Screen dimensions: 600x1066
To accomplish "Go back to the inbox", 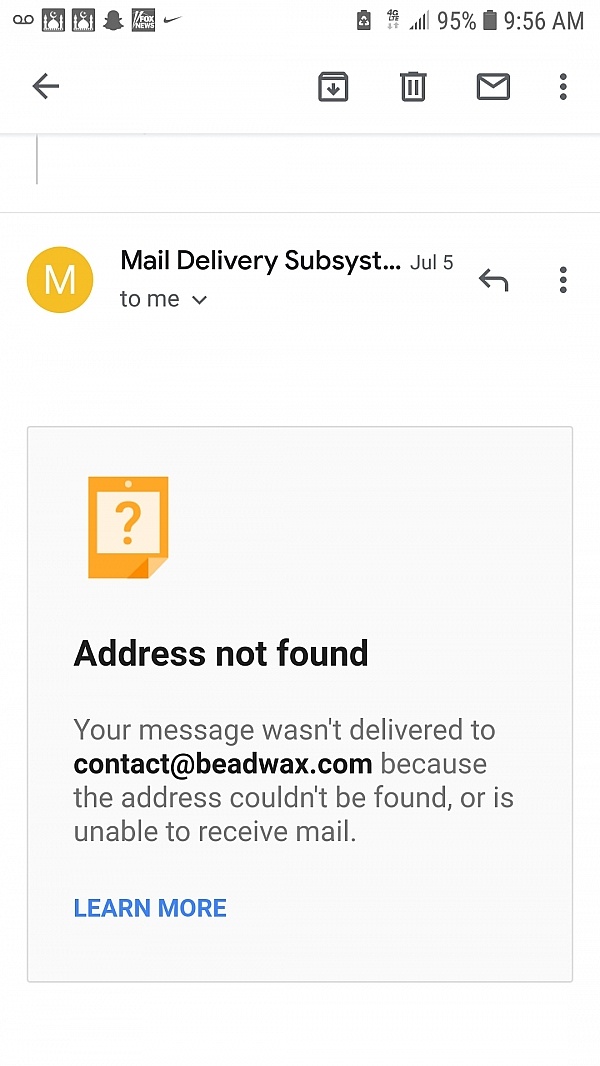I will tap(46, 86).
